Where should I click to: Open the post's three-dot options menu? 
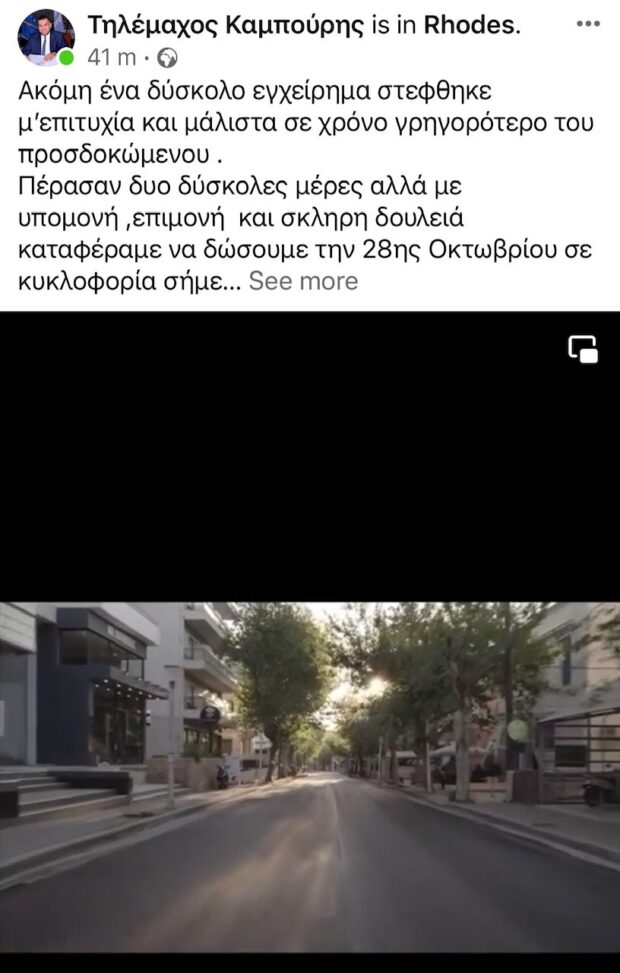click(589, 23)
